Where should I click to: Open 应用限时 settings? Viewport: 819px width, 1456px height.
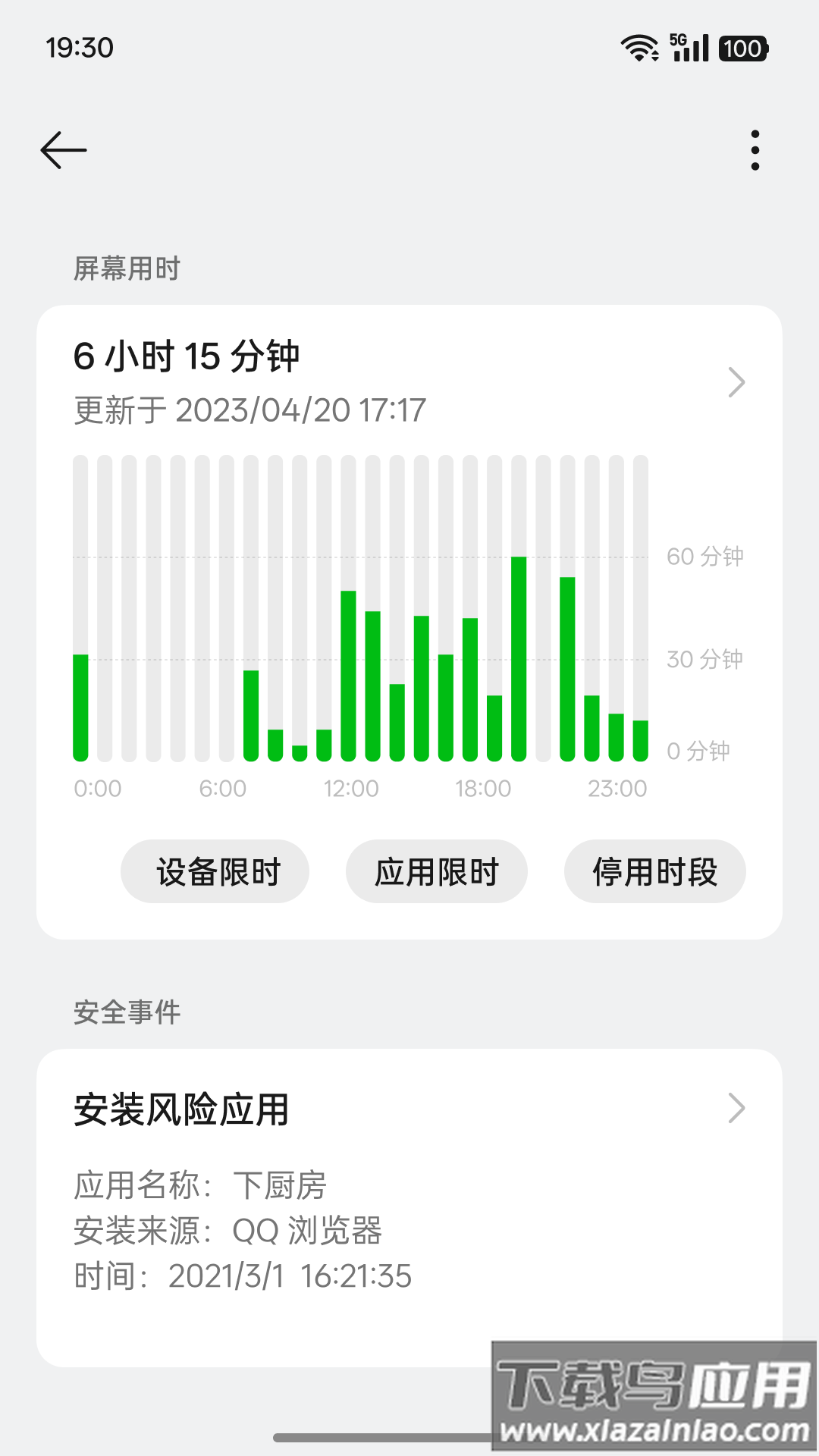[x=437, y=871]
